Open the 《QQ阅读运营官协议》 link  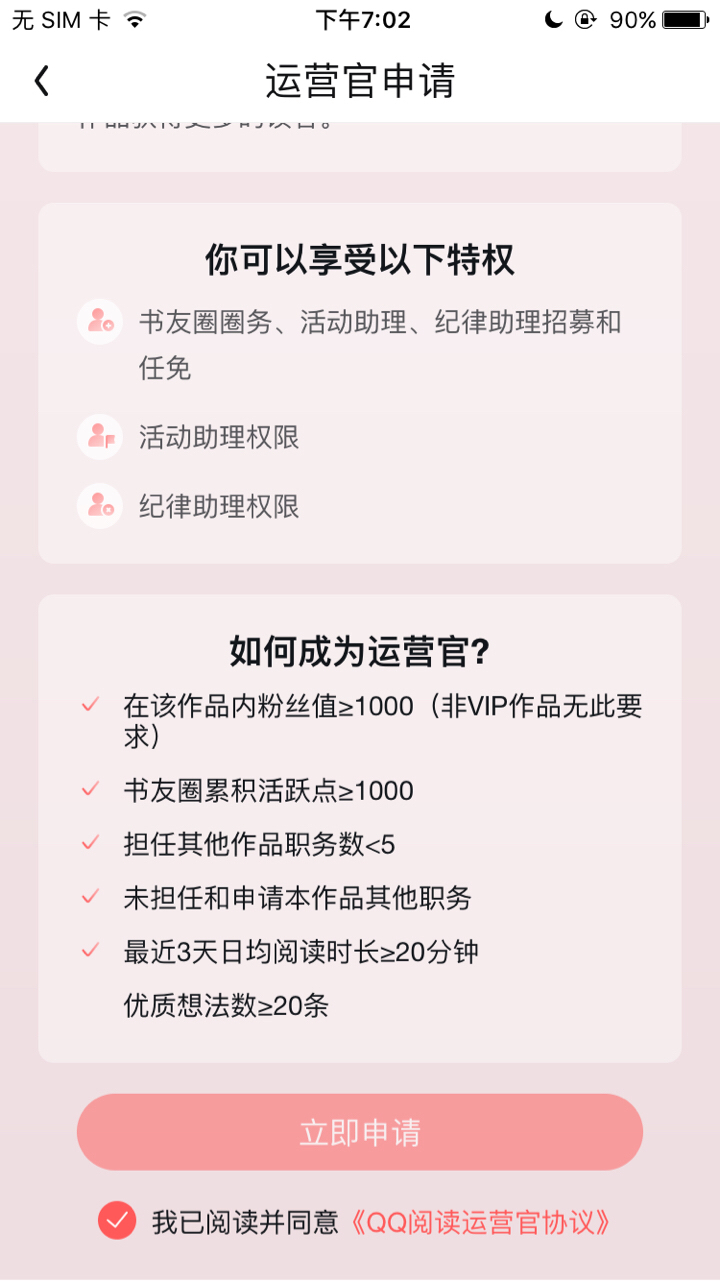coord(480,1222)
